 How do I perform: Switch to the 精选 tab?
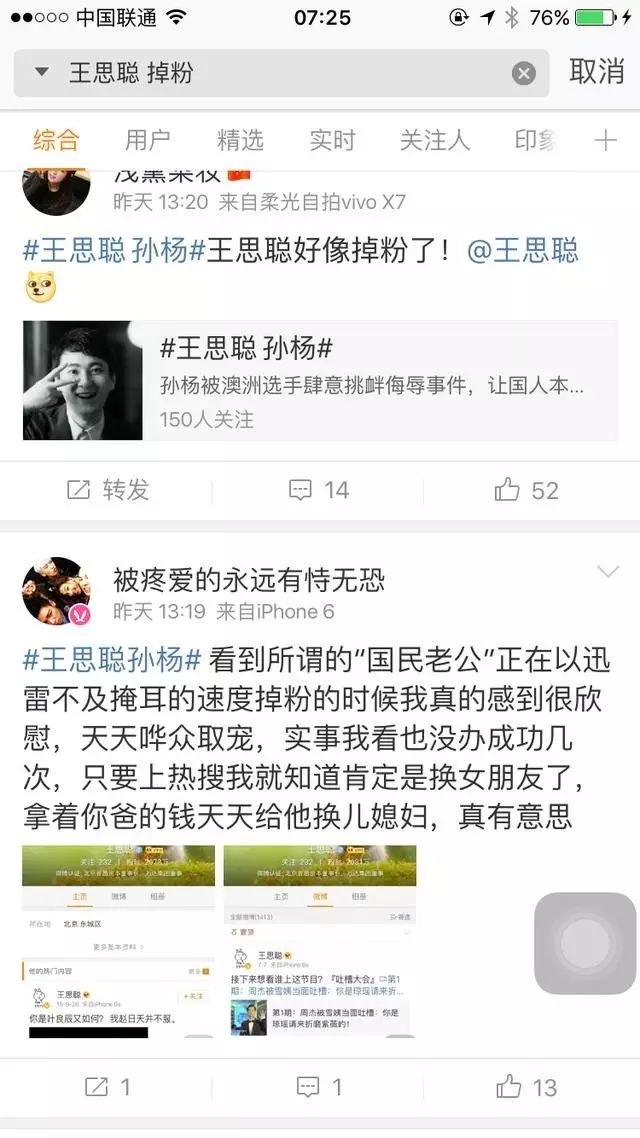pyautogui.click(x=240, y=141)
